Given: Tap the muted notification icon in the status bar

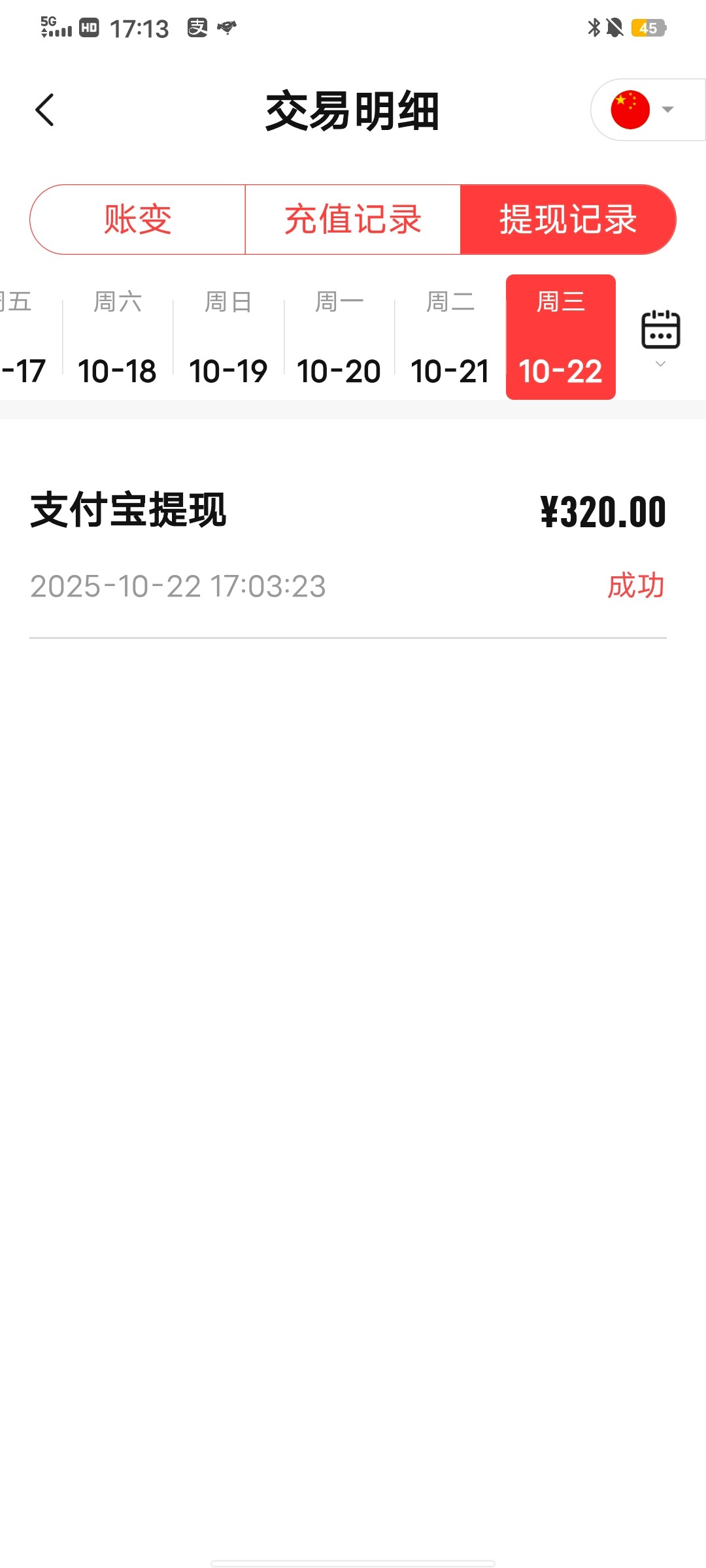Looking at the screenshot, I should point(614,27).
